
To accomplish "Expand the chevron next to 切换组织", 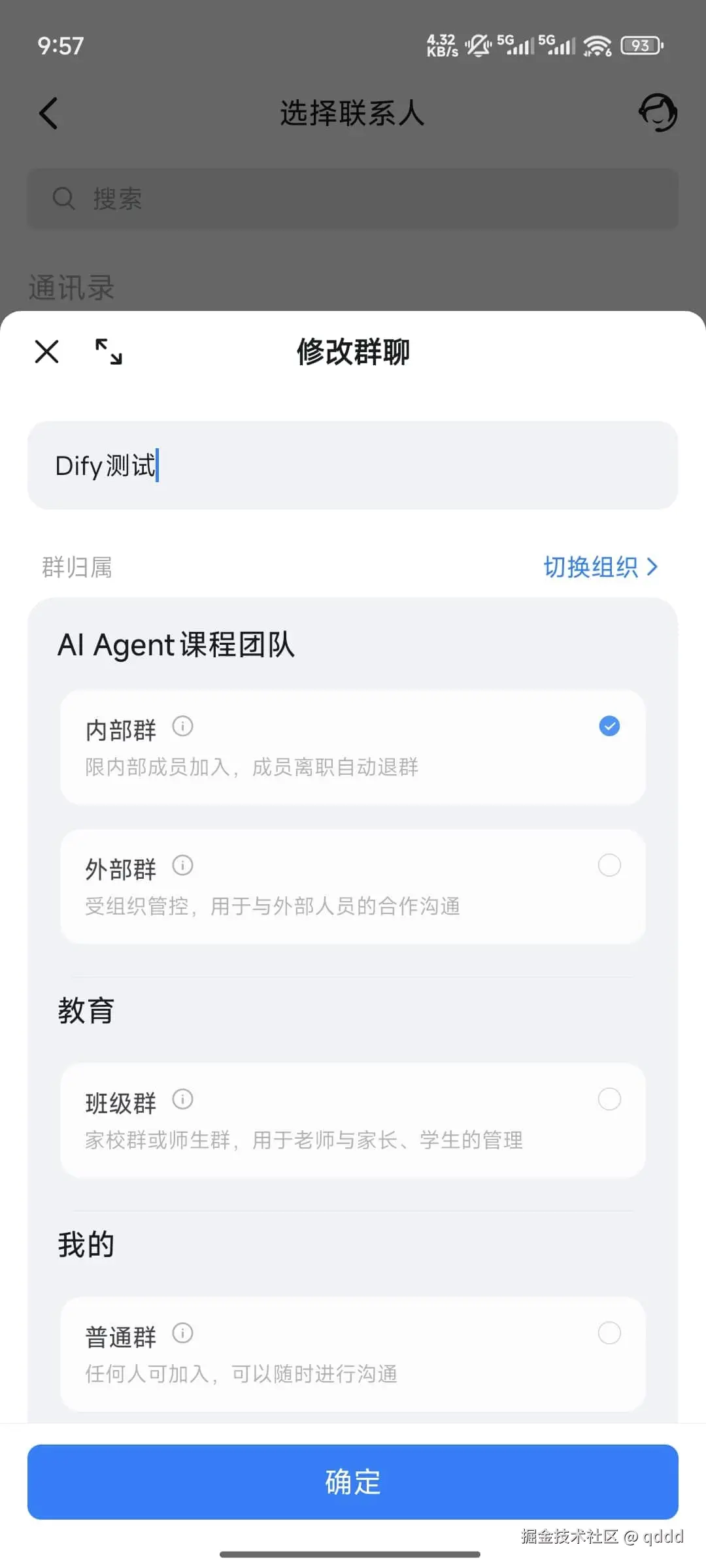I will (652, 567).
